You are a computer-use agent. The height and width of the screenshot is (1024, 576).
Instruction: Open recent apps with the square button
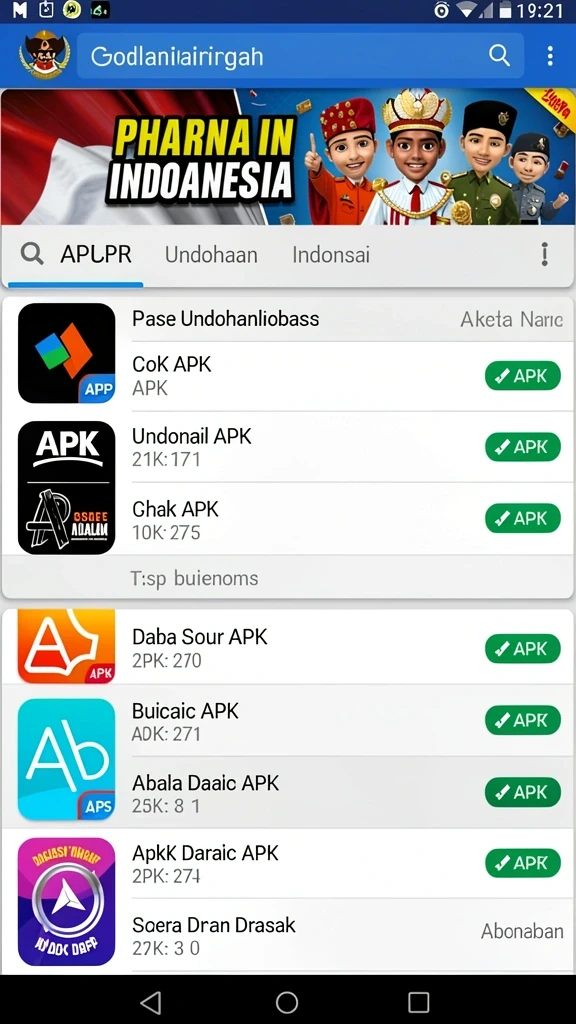(x=418, y=1001)
